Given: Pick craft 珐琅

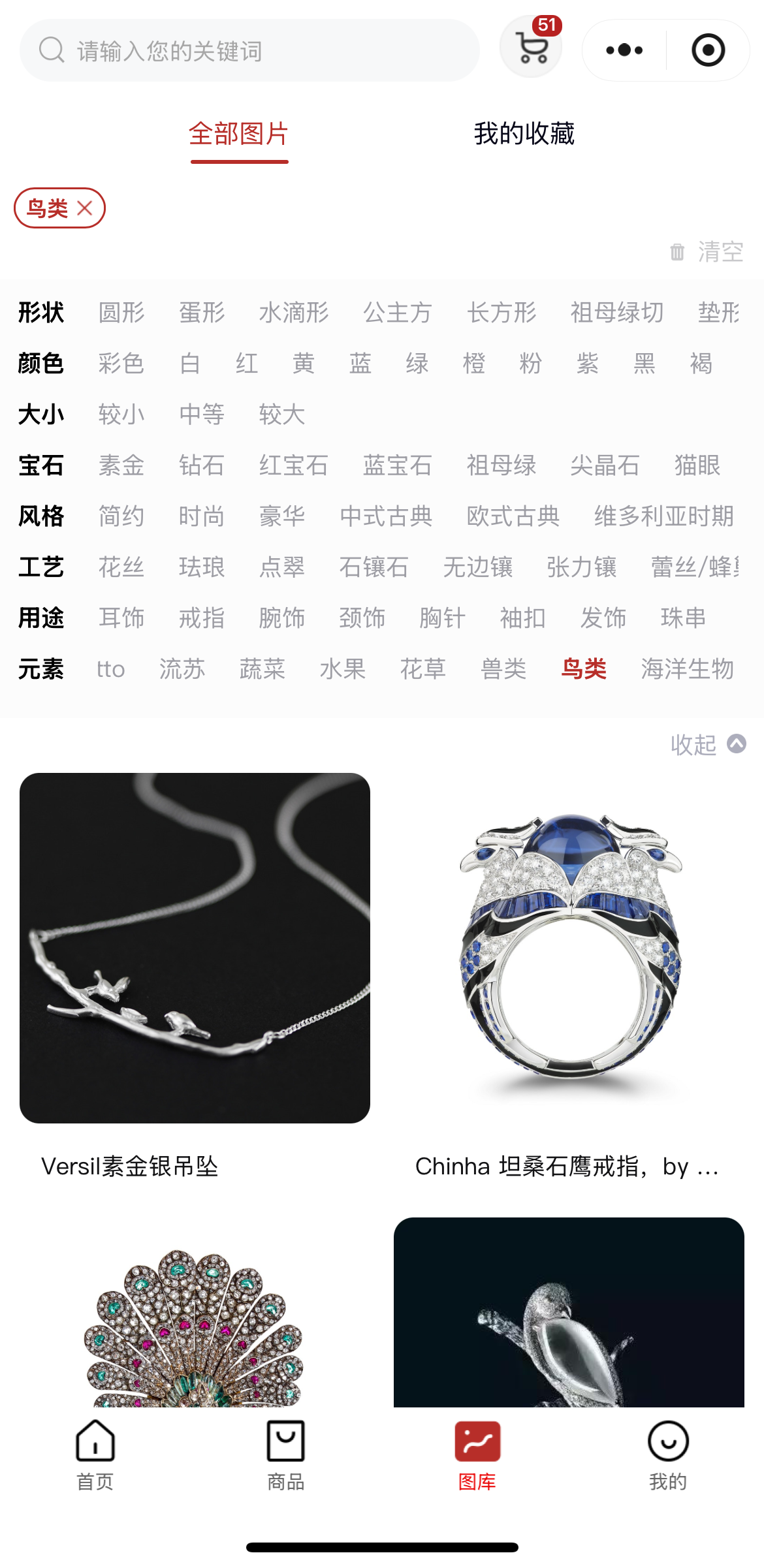Looking at the screenshot, I should point(202,567).
